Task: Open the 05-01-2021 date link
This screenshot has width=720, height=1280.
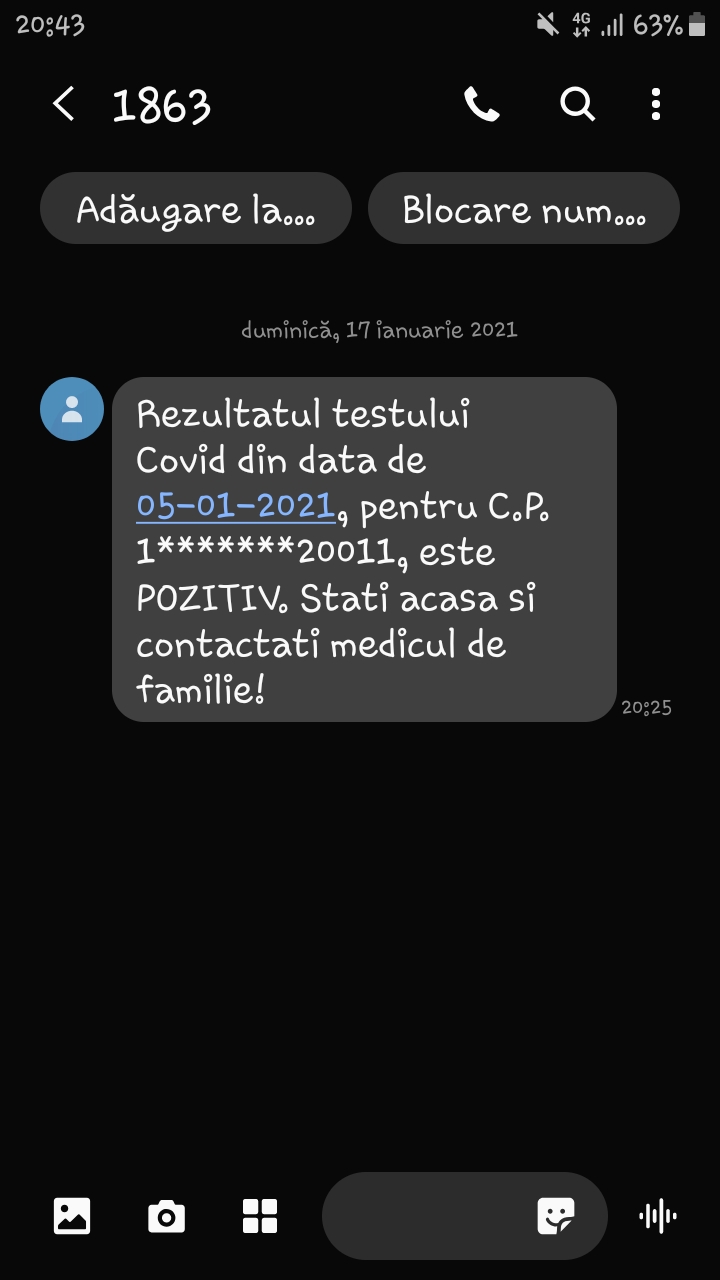Action: (x=234, y=505)
